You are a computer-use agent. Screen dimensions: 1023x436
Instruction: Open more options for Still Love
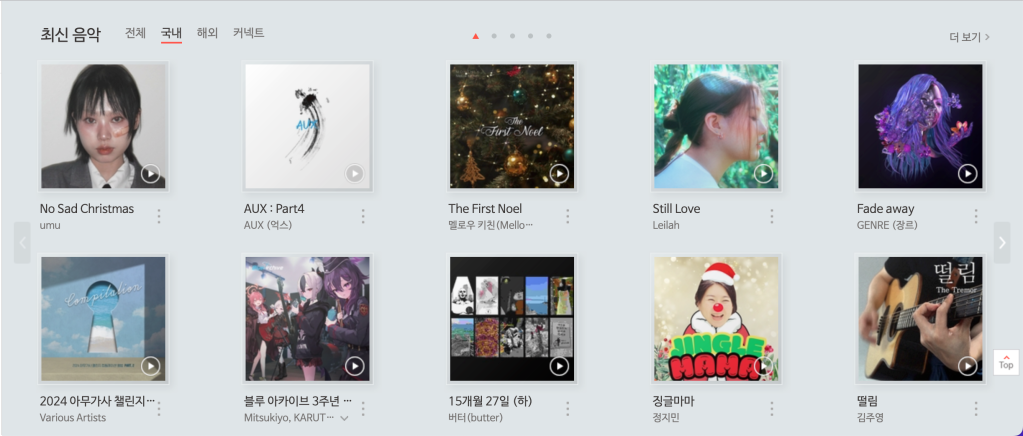coord(772,216)
